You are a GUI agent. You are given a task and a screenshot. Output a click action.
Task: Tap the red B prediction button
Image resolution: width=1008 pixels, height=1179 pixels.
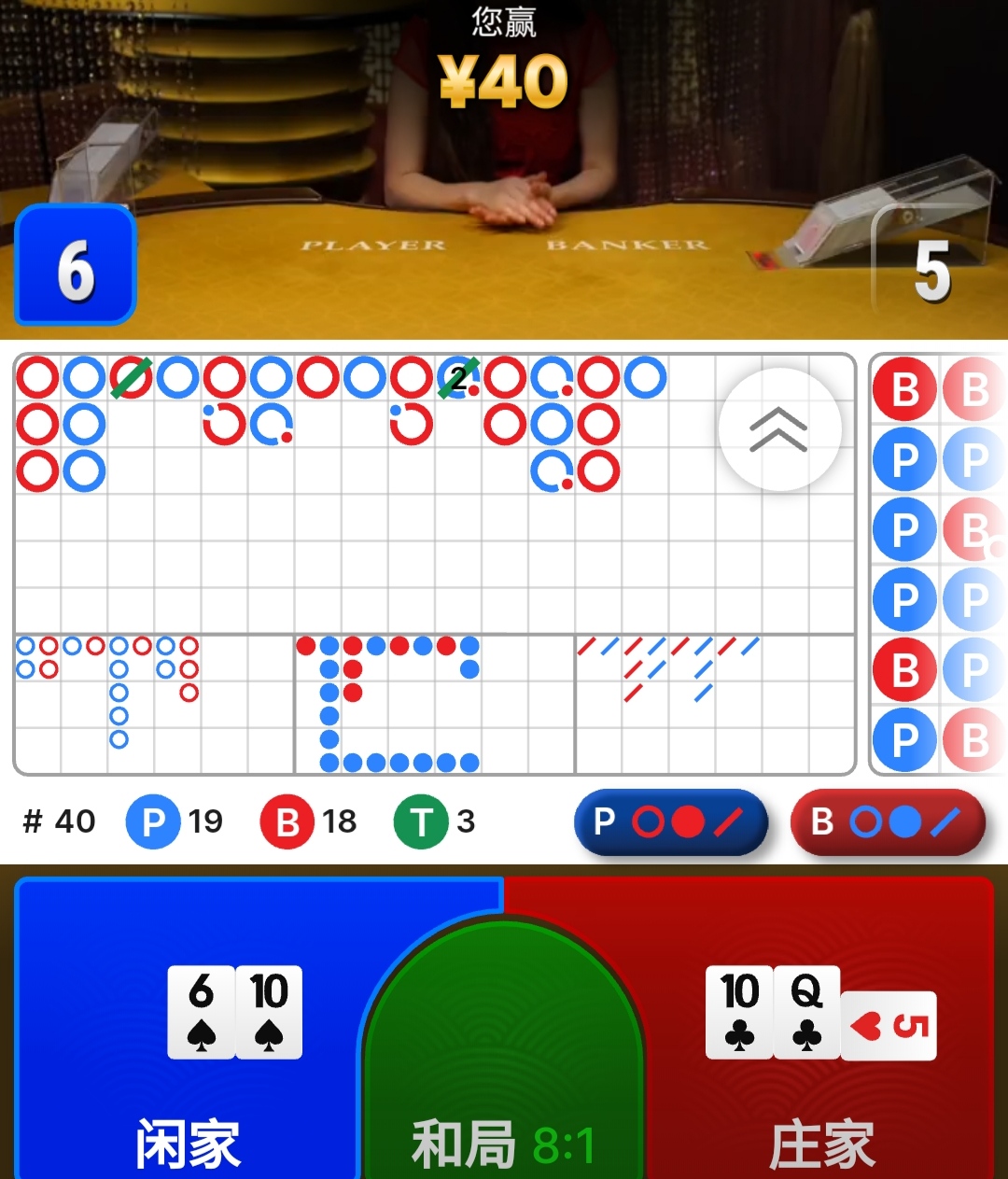pos(887,822)
